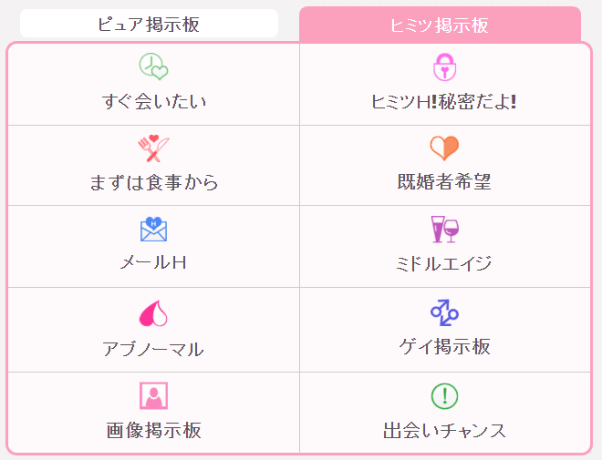Viewport: 602px width, 460px height.
Task: Select the ヒミツ掲示板 tab
Action: point(439,25)
